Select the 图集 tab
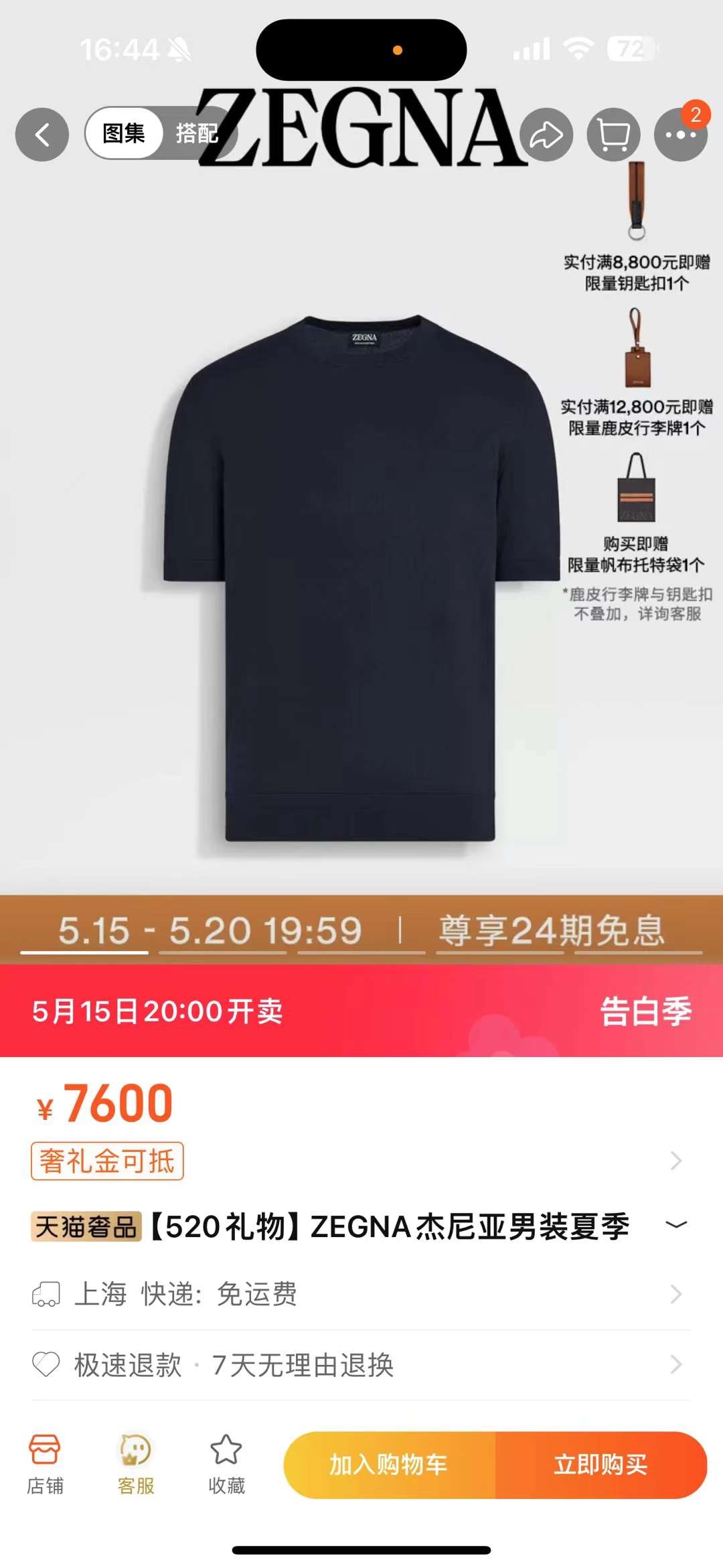 (124, 133)
